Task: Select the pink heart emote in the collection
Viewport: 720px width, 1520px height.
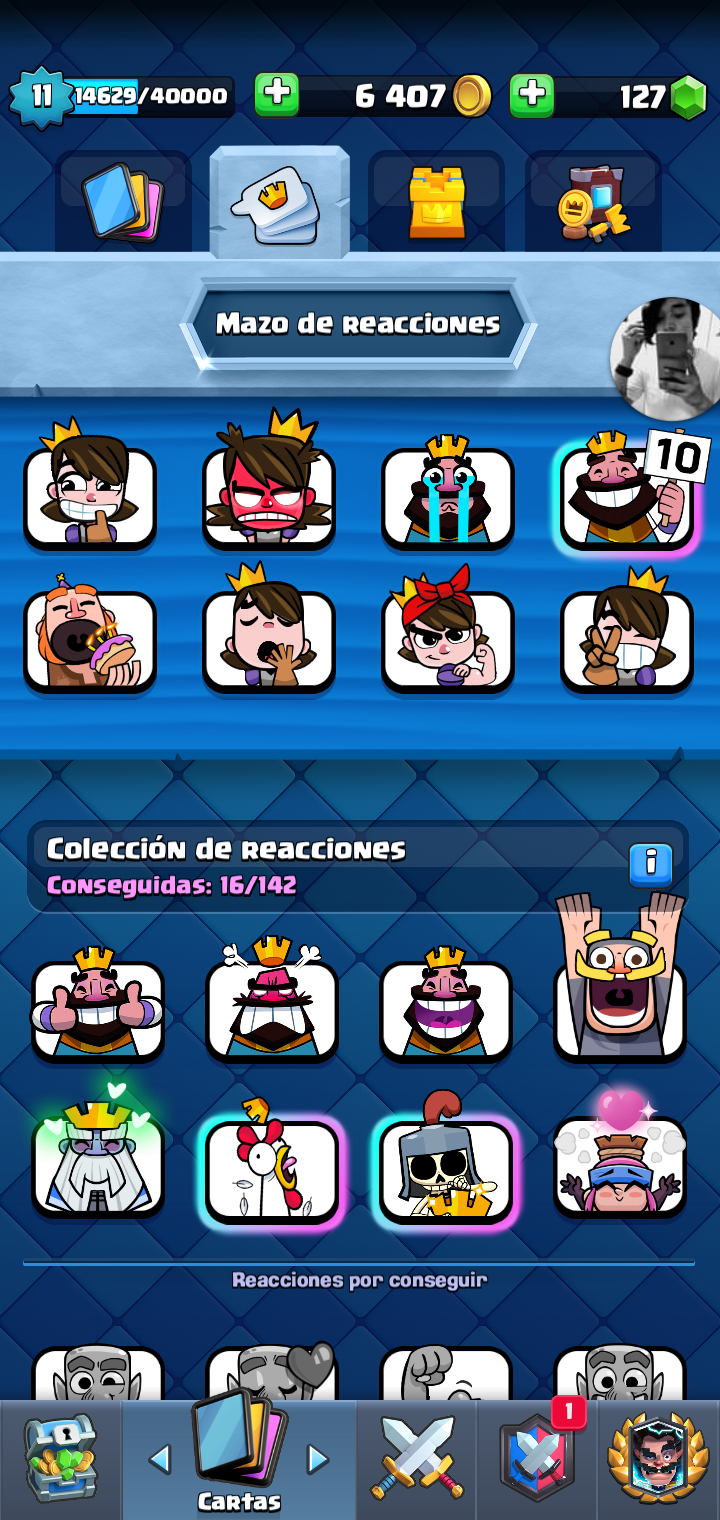Action: coord(620,1165)
